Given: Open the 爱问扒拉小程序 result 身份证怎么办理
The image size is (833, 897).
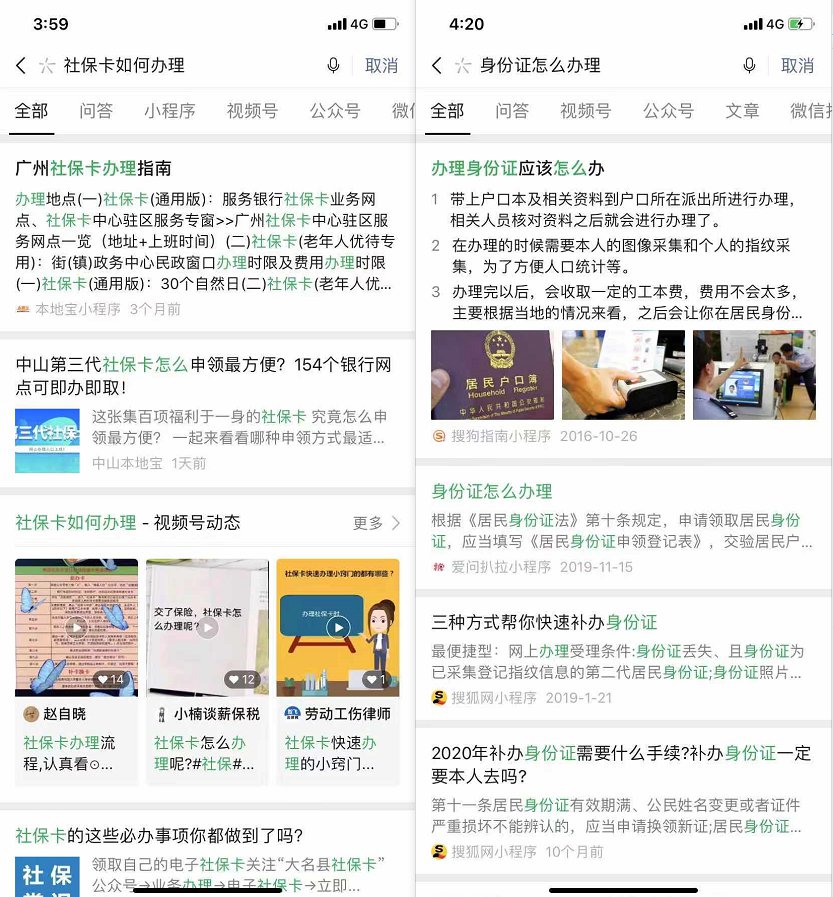Looking at the screenshot, I should (492, 491).
